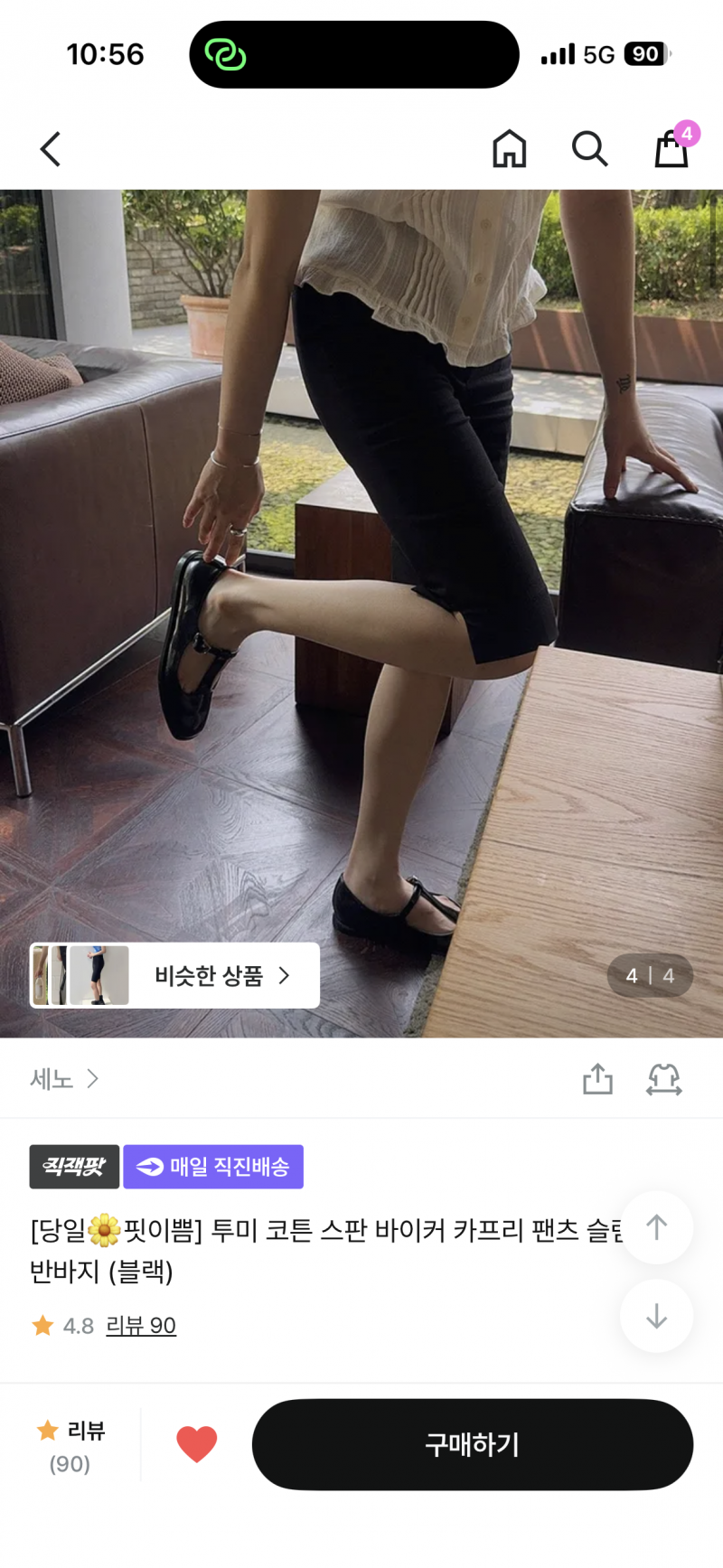Tap the 매일 직진배송 delivery badge
Screen dimensions: 723x1568
point(213,1167)
